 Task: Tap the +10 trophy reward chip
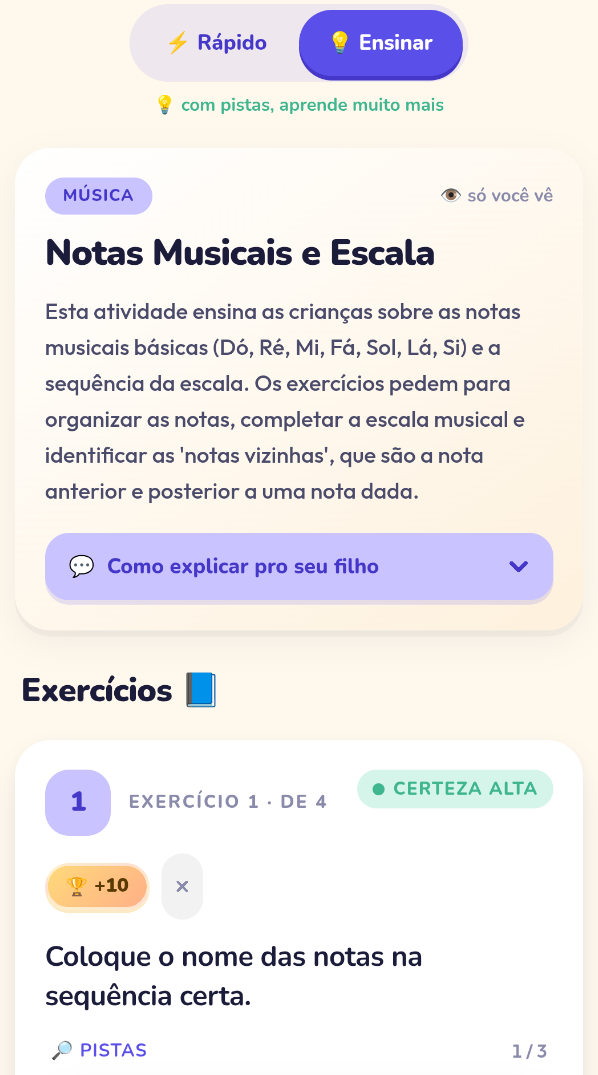(97, 886)
